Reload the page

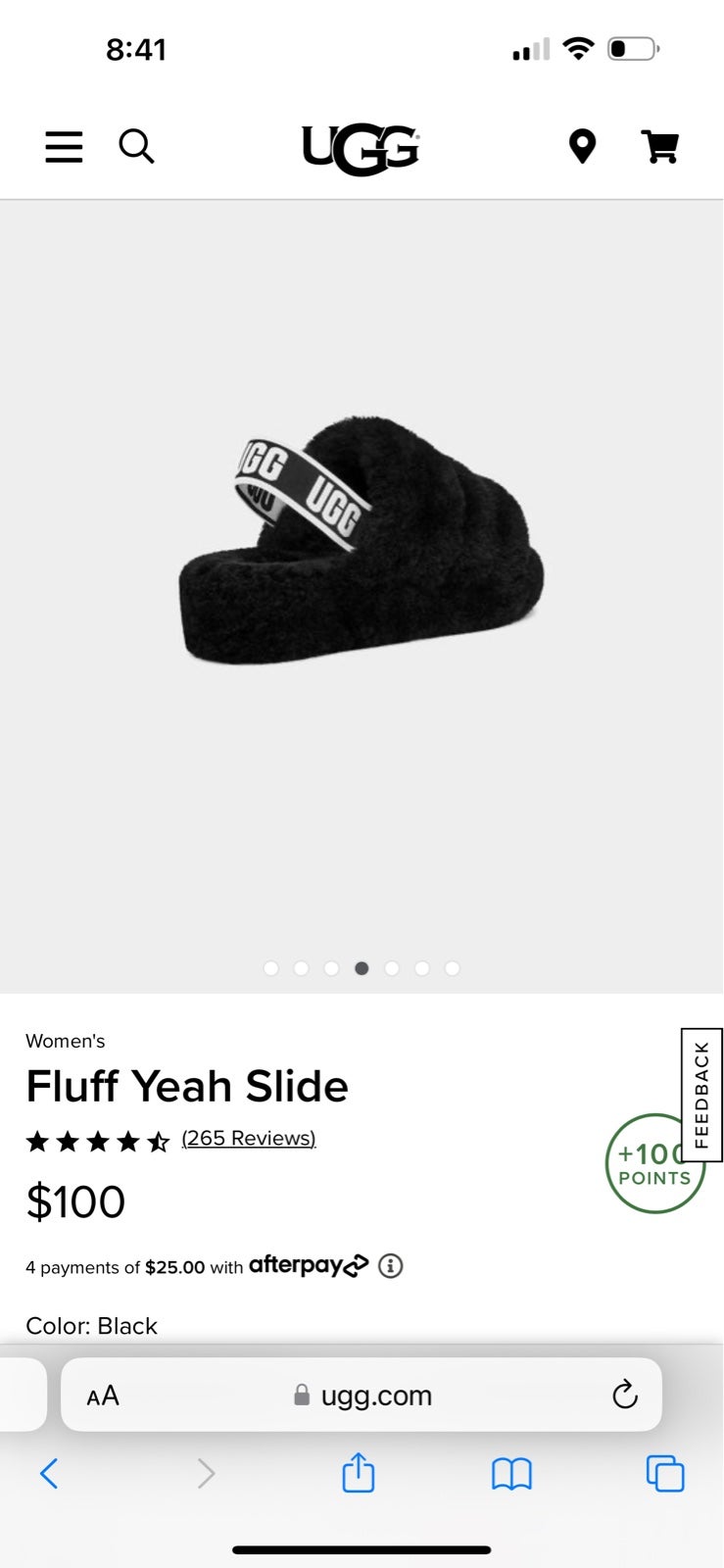pyautogui.click(x=625, y=1395)
